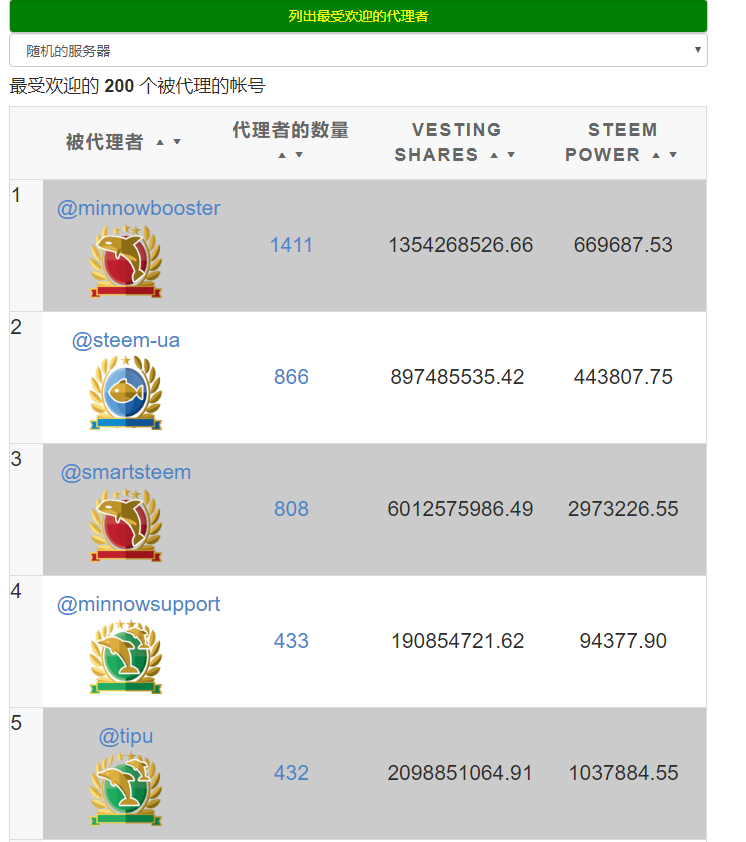This screenshot has height=842, width=746.
Task: View the 808 delegators of @smartsteem
Action: click(x=291, y=509)
